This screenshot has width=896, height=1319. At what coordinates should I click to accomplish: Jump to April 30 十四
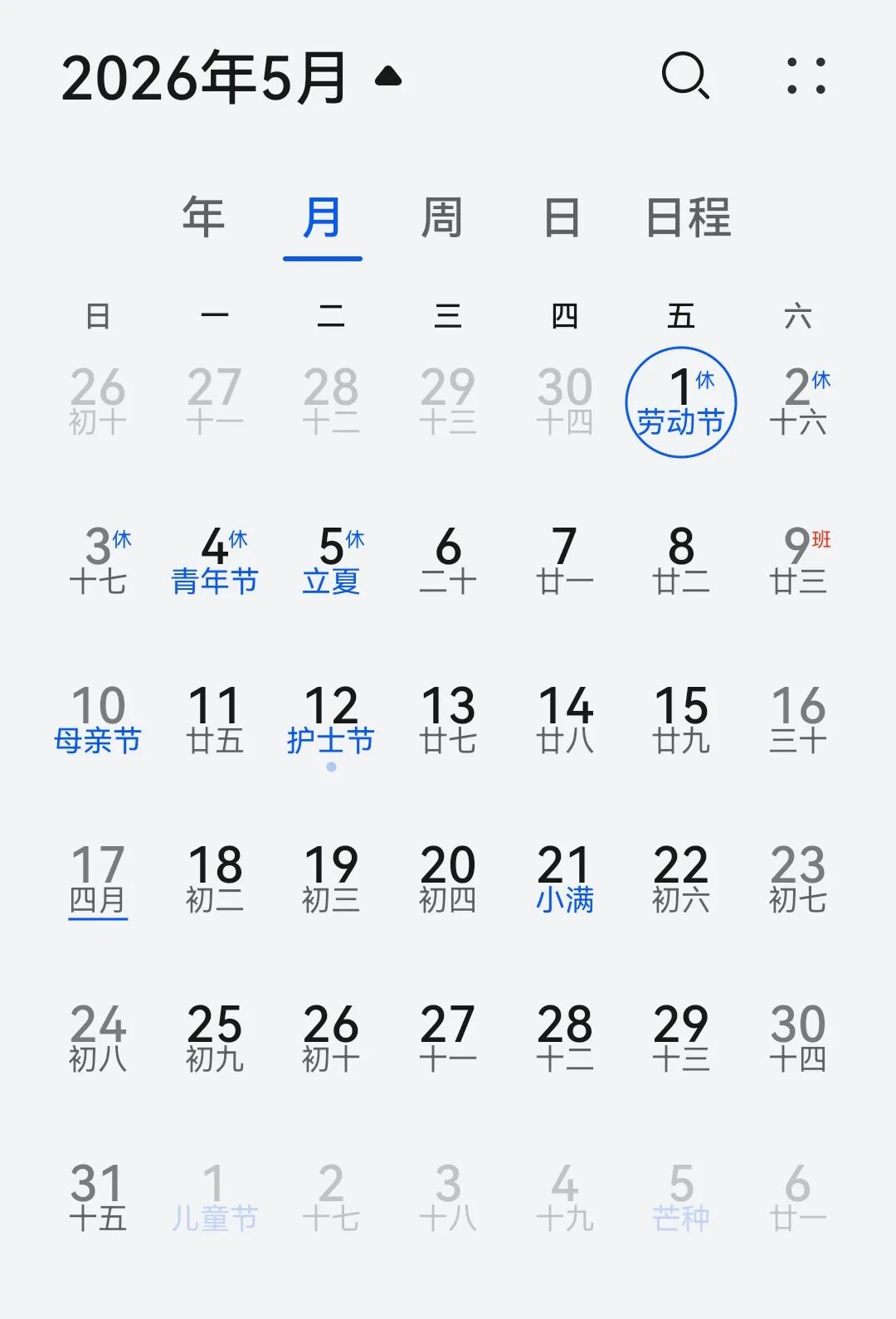pyautogui.click(x=564, y=402)
